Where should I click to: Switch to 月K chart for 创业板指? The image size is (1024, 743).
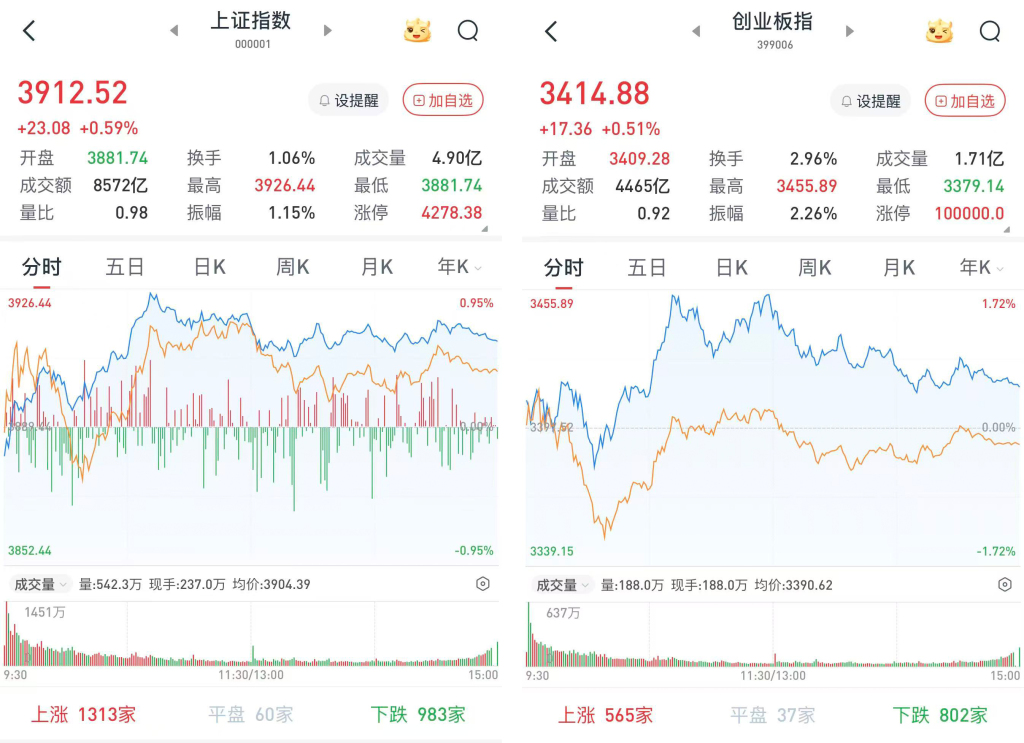899,268
